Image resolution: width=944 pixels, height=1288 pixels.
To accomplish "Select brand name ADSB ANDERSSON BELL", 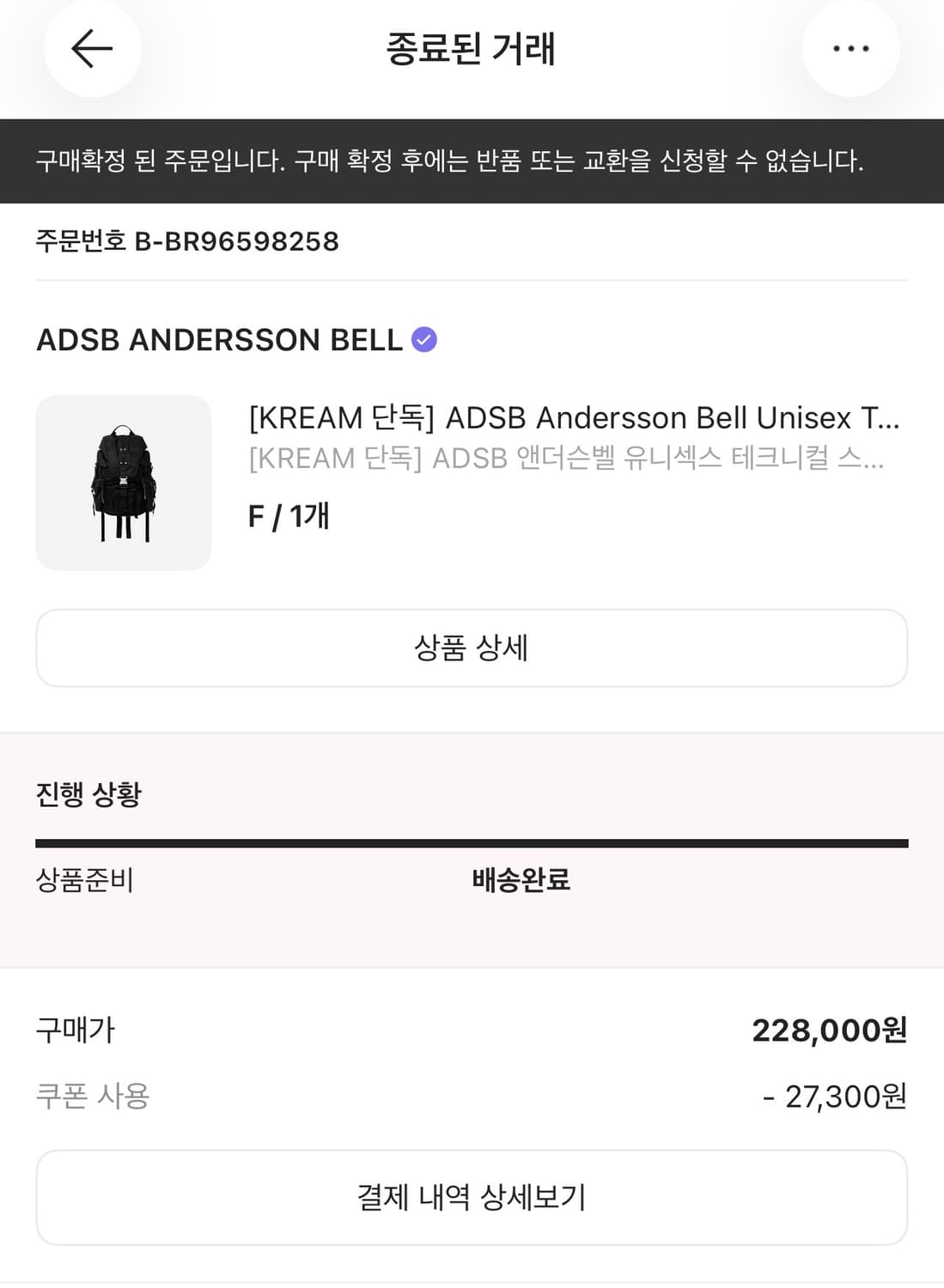I will [219, 340].
